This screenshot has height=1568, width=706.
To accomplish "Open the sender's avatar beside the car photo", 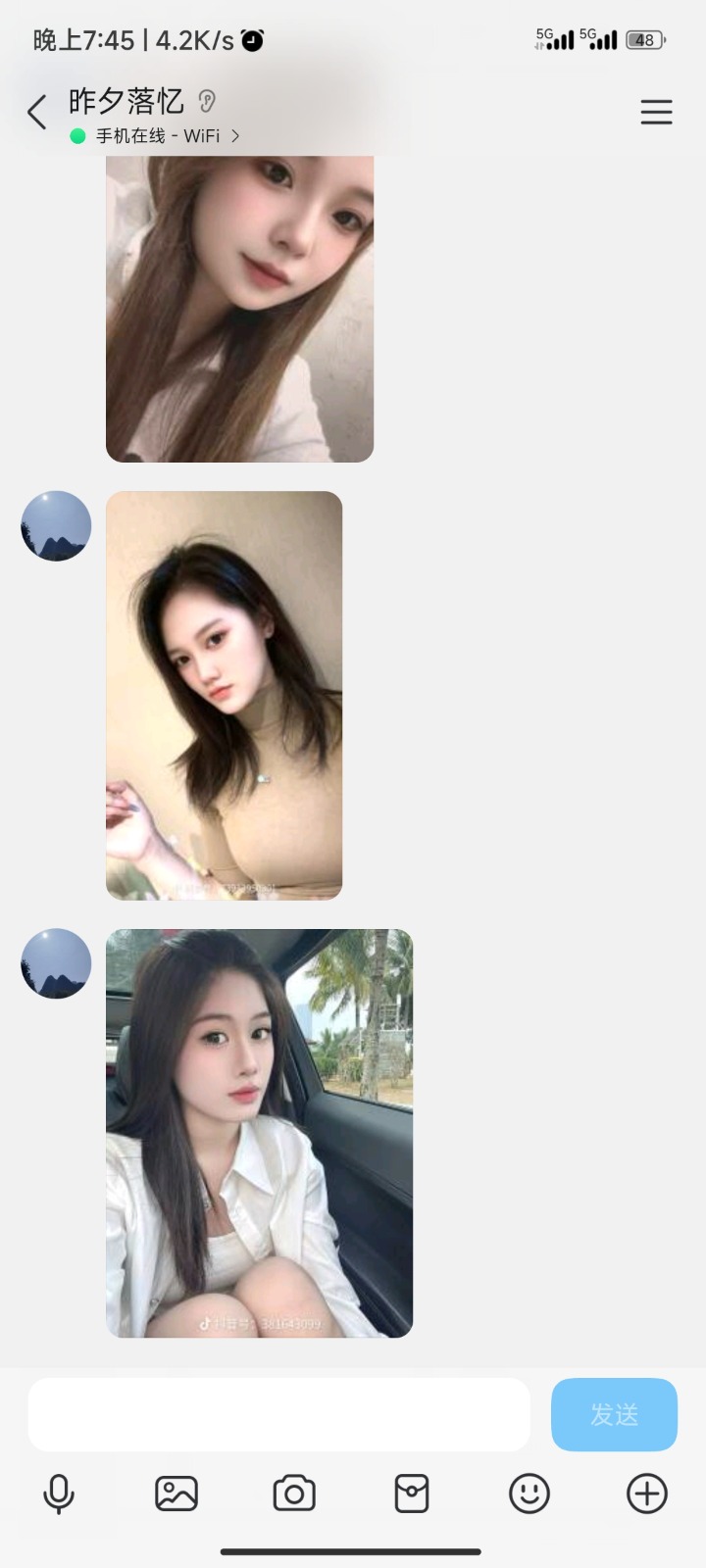I will (56, 963).
